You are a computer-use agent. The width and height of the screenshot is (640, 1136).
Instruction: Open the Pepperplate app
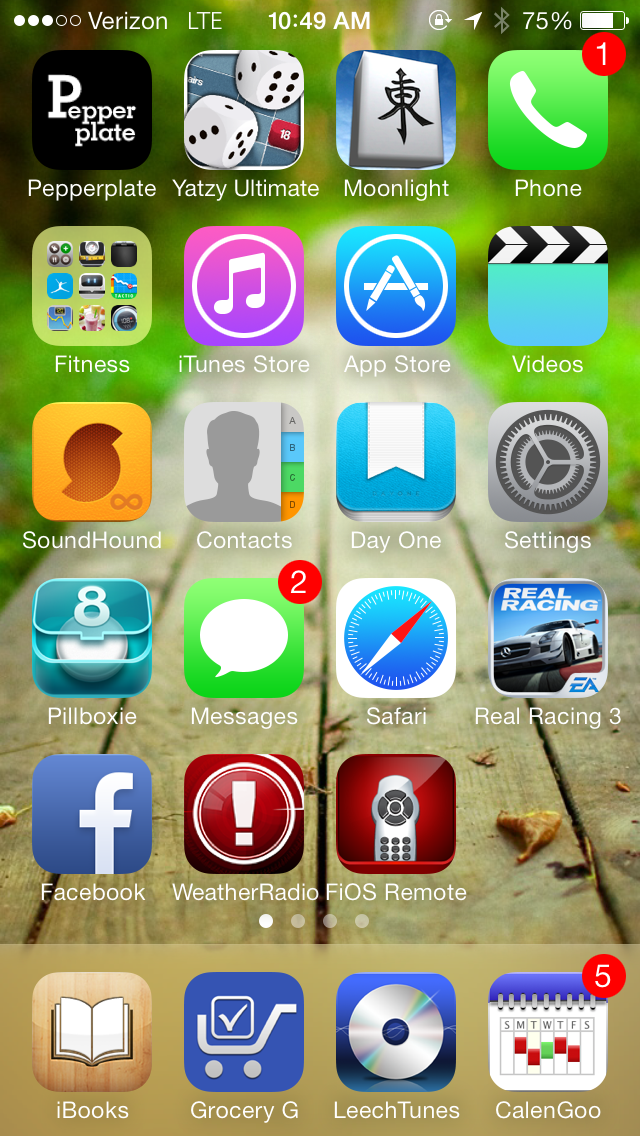pyautogui.click(x=92, y=110)
